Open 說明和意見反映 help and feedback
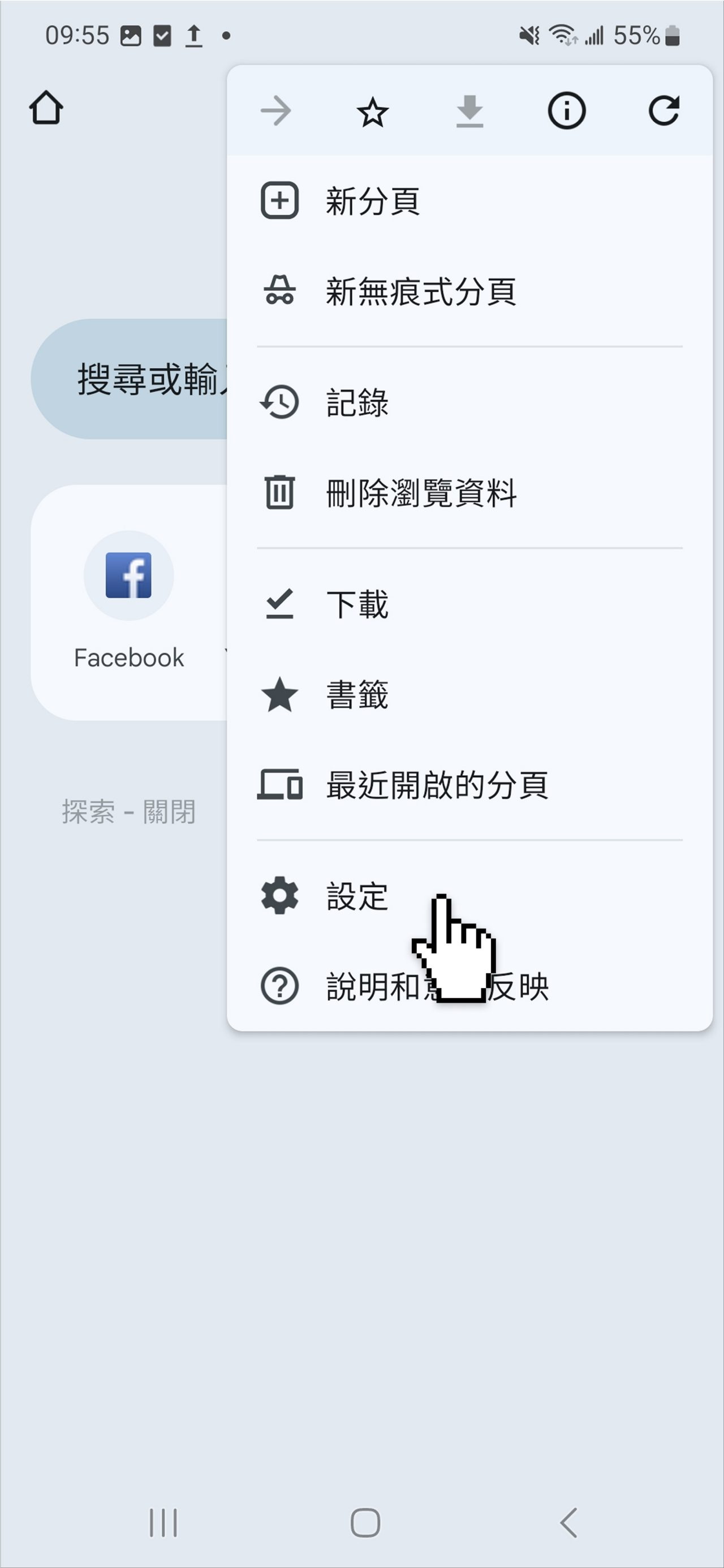This screenshot has height=1568, width=724. [x=469, y=987]
